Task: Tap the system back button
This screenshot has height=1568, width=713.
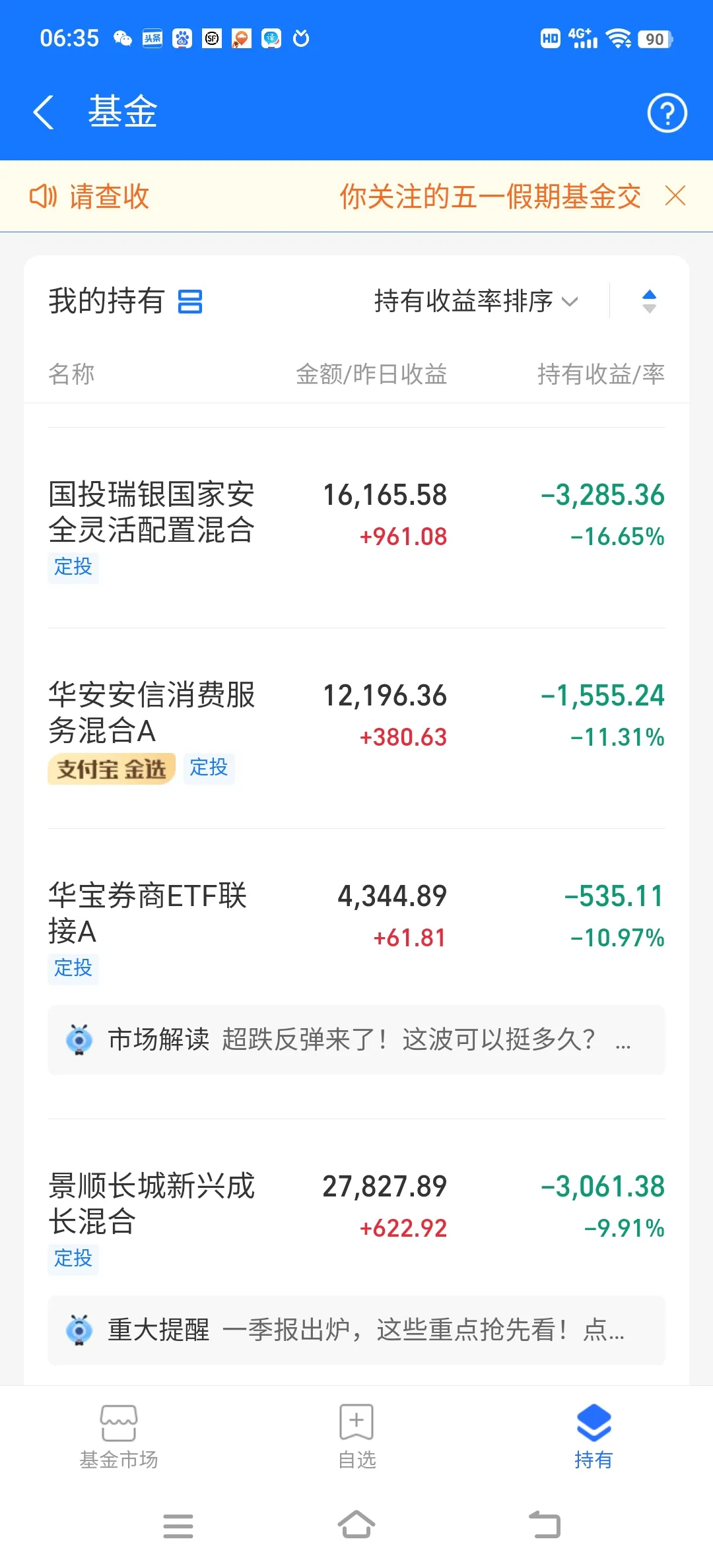Action: coord(545,1524)
